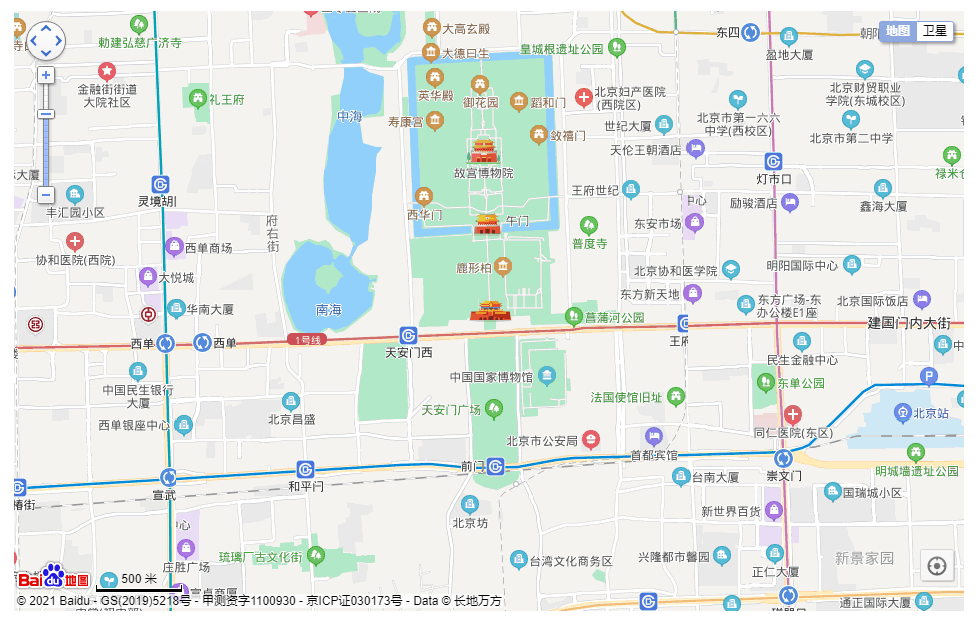Zoom out with the minus button
The width and height of the screenshot is (979, 627).
coord(46,195)
